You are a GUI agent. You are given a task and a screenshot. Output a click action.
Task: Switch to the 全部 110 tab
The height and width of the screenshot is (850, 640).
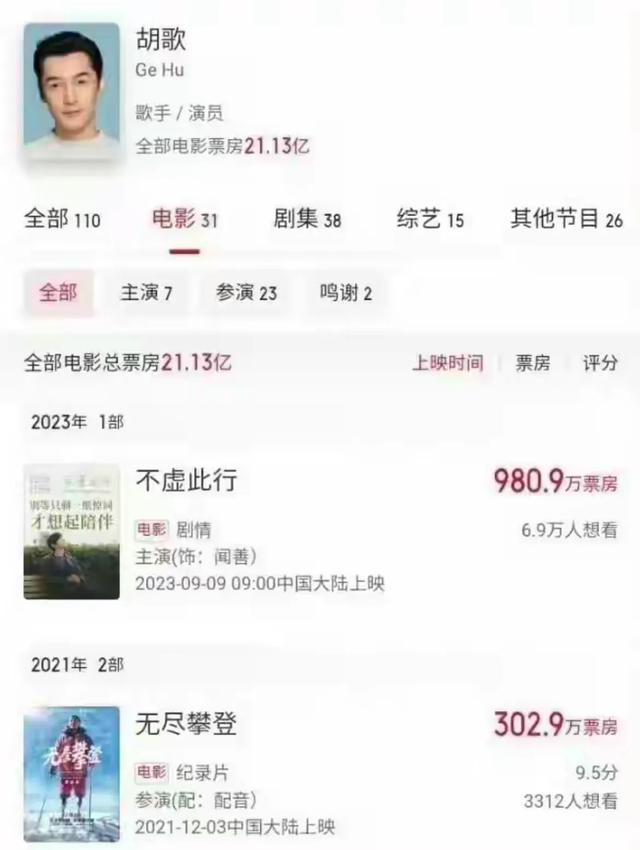(62, 220)
